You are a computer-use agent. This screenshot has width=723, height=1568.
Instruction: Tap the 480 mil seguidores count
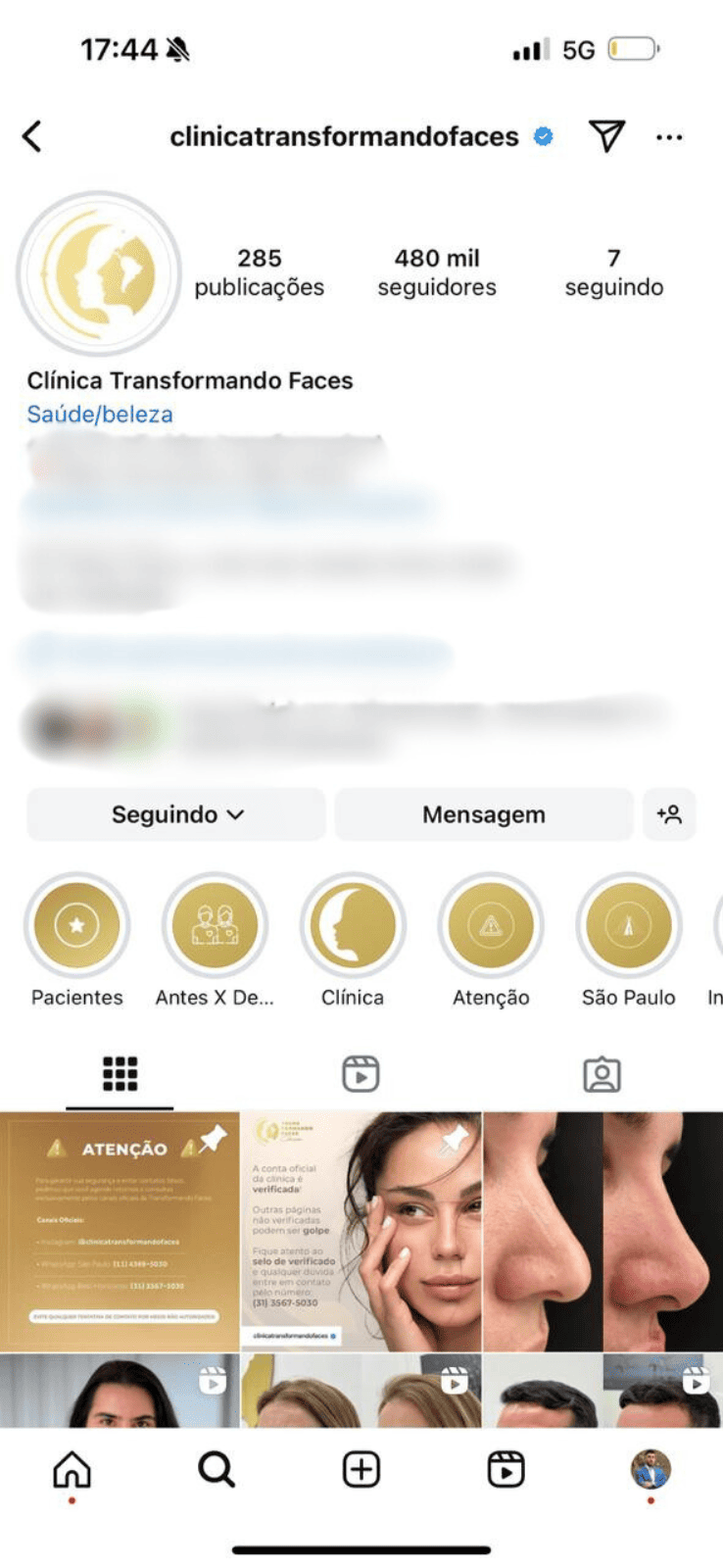(437, 272)
